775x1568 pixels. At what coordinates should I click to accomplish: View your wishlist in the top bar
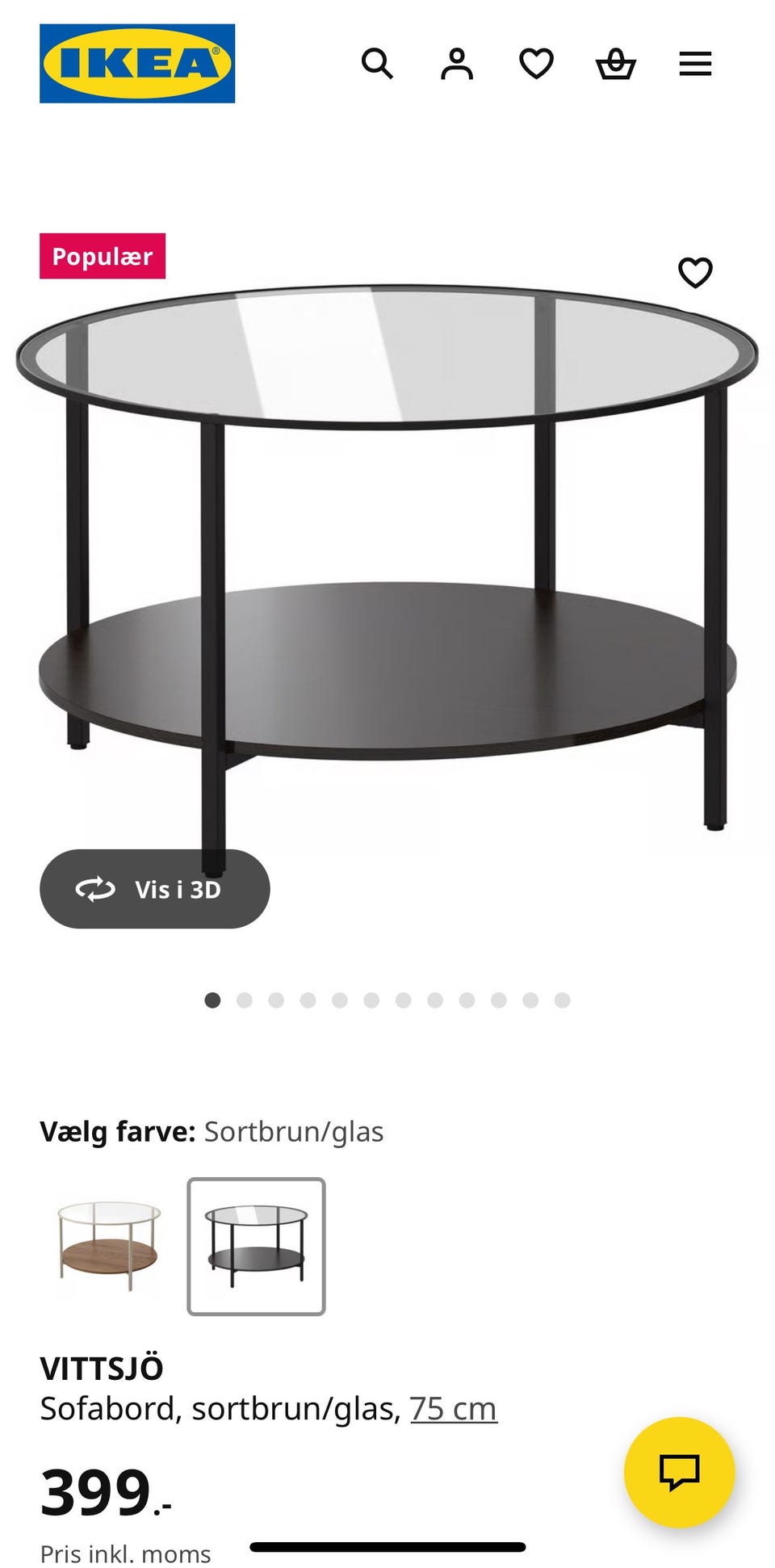pos(535,64)
